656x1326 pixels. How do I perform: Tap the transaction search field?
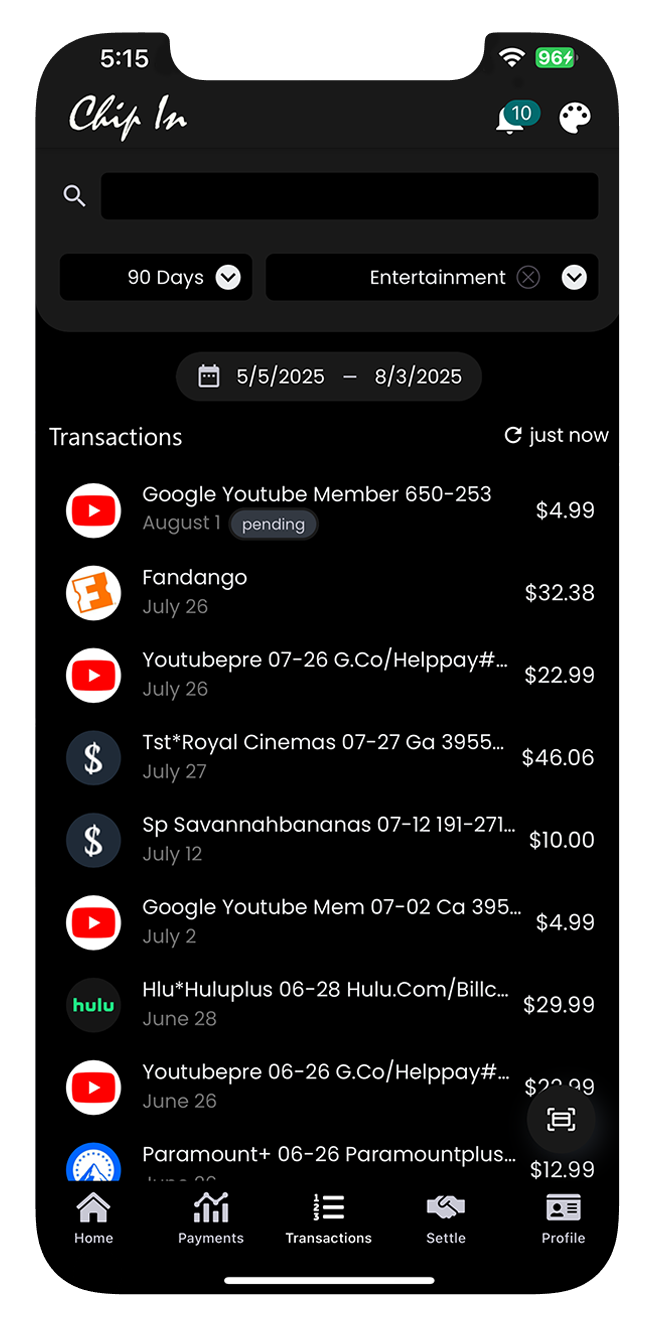pyautogui.click(x=349, y=196)
